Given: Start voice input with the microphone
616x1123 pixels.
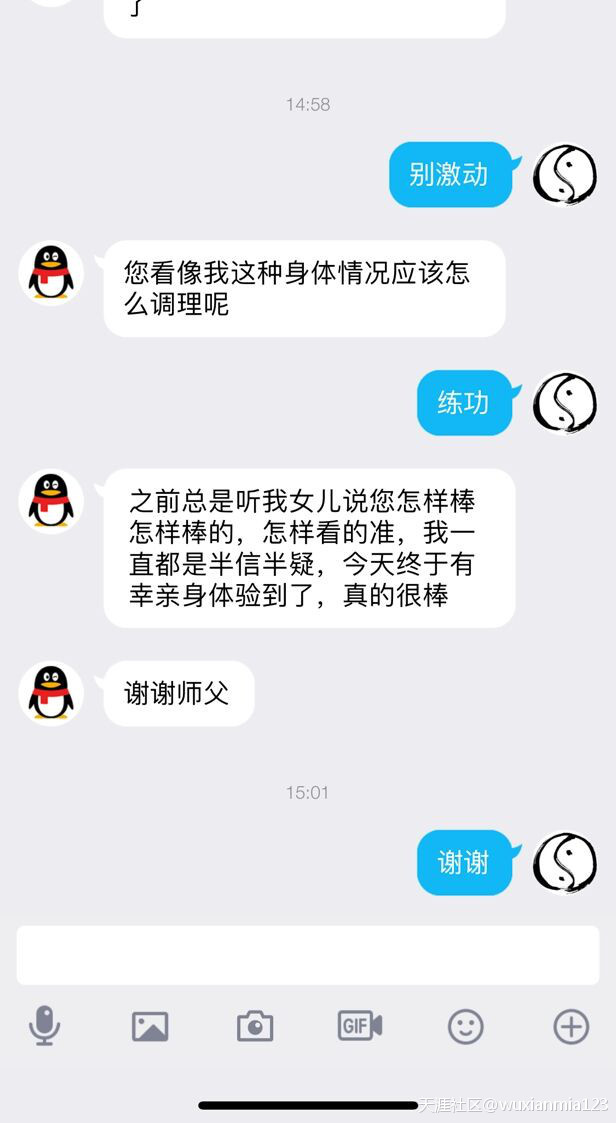Looking at the screenshot, I should pyautogui.click(x=44, y=1026).
